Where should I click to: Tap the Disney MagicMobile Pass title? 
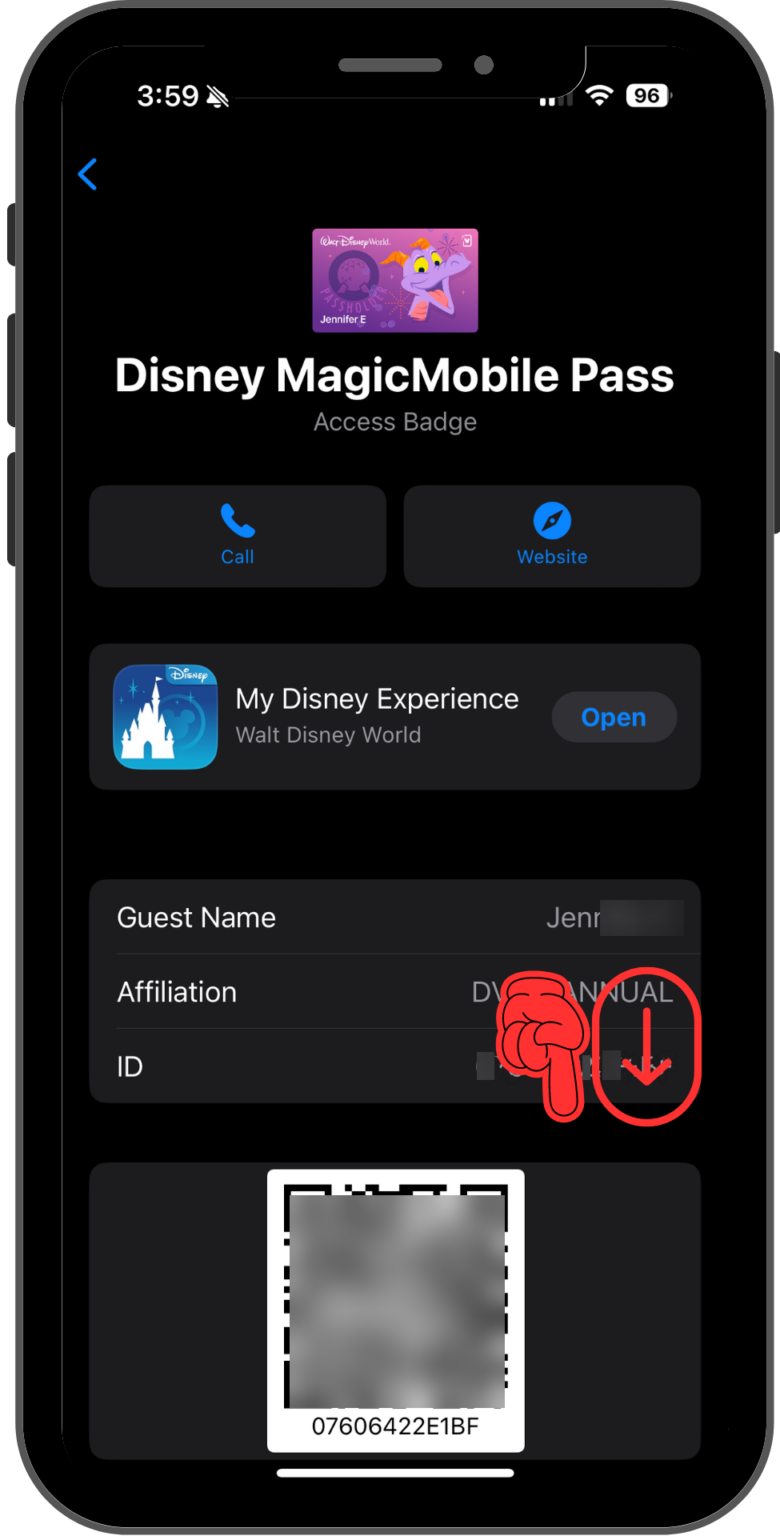click(x=395, y=376)
